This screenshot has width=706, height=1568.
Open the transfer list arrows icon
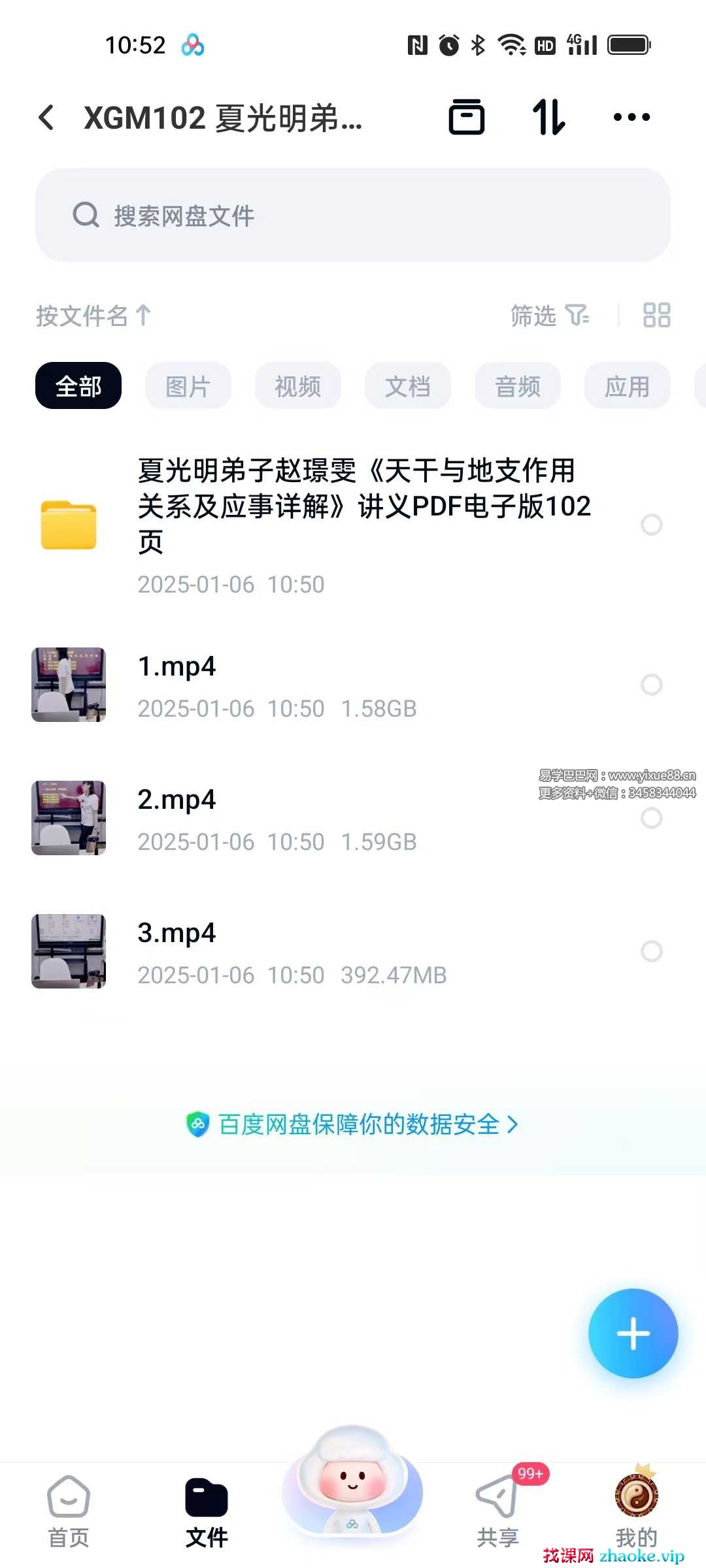pos(548,118)
